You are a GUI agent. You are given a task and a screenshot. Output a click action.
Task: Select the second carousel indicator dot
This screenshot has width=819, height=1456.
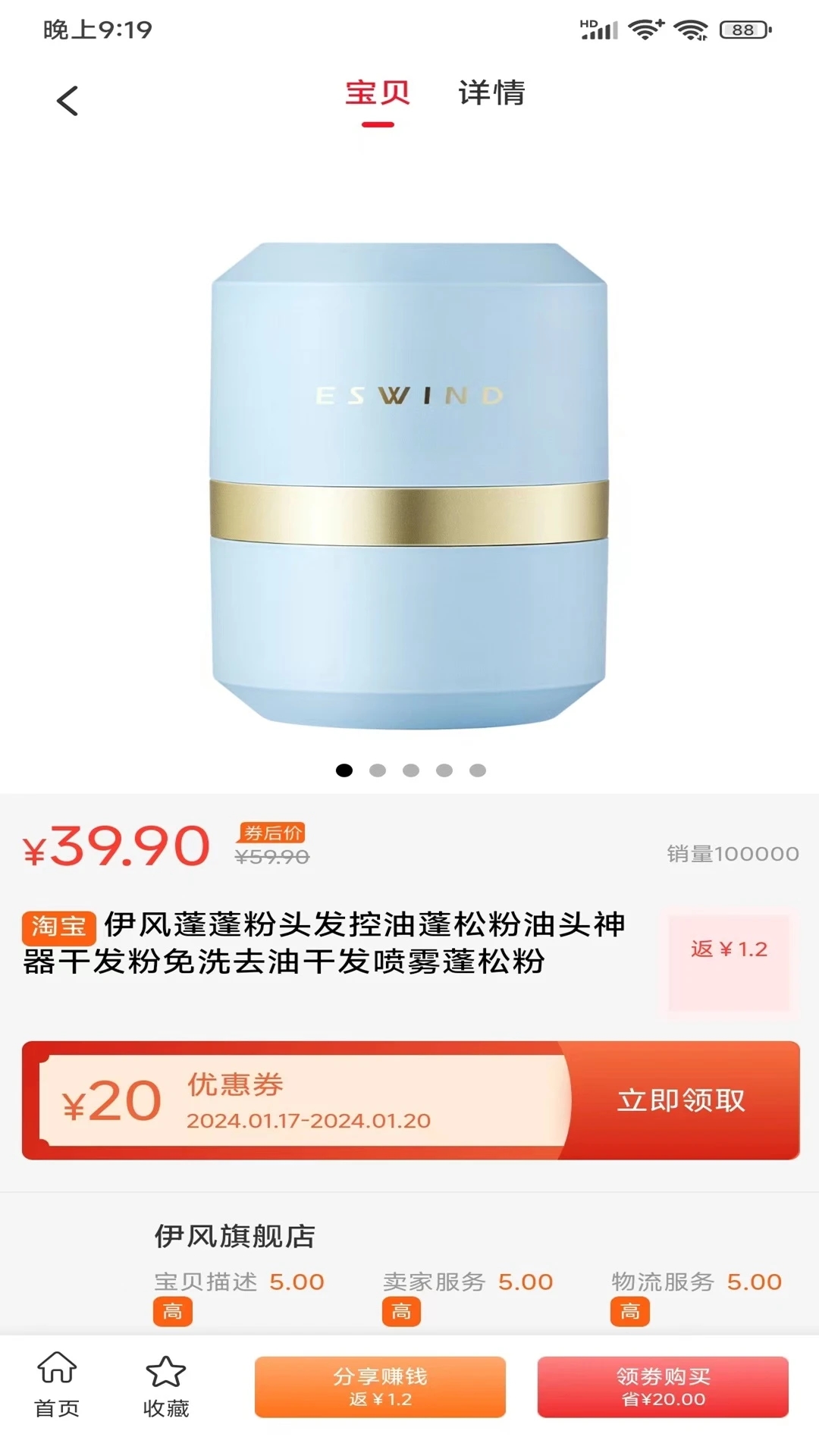(x=378, y=769)
